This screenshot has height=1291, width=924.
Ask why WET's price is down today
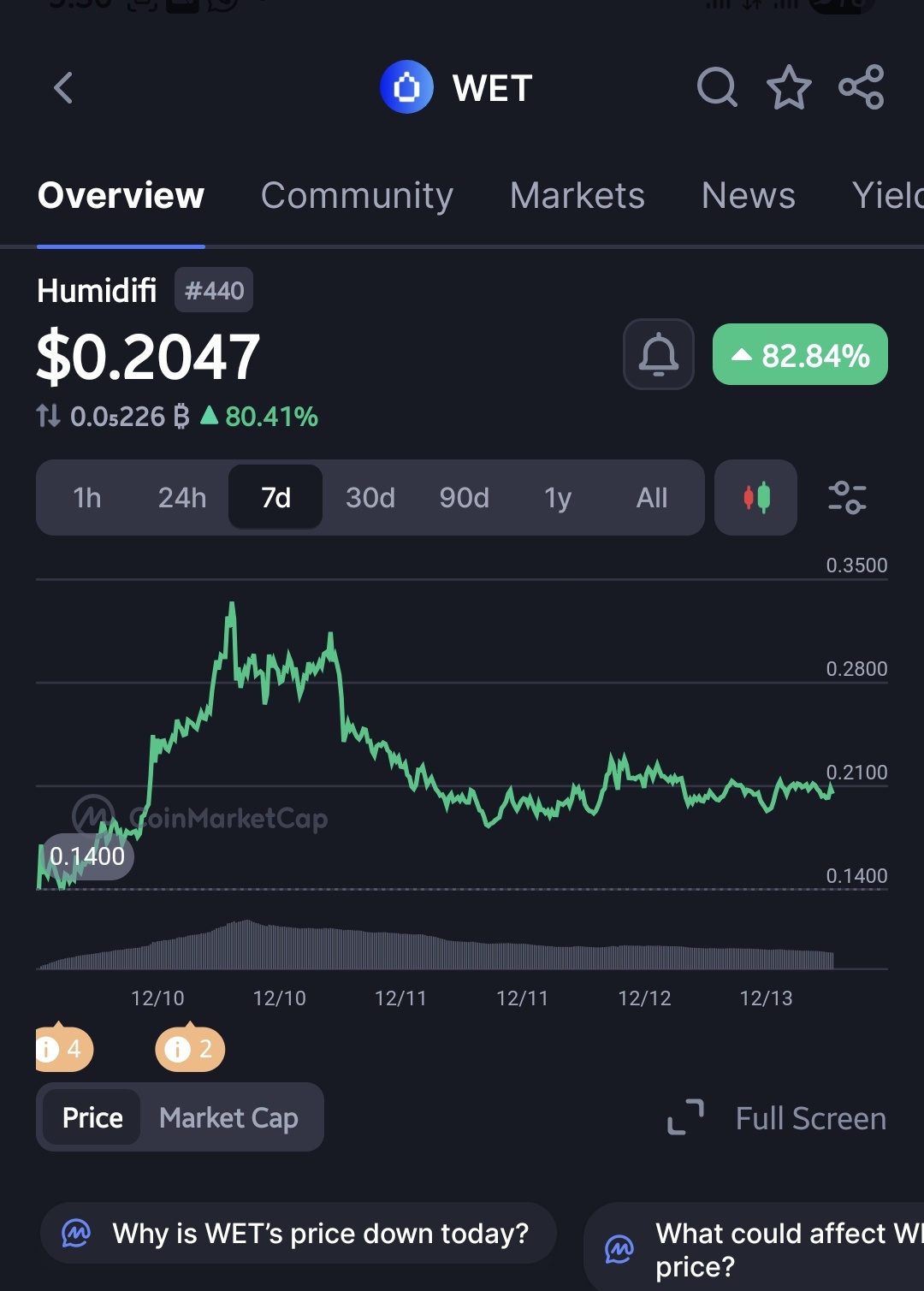pyautogui.click(x=298, y=1233)
